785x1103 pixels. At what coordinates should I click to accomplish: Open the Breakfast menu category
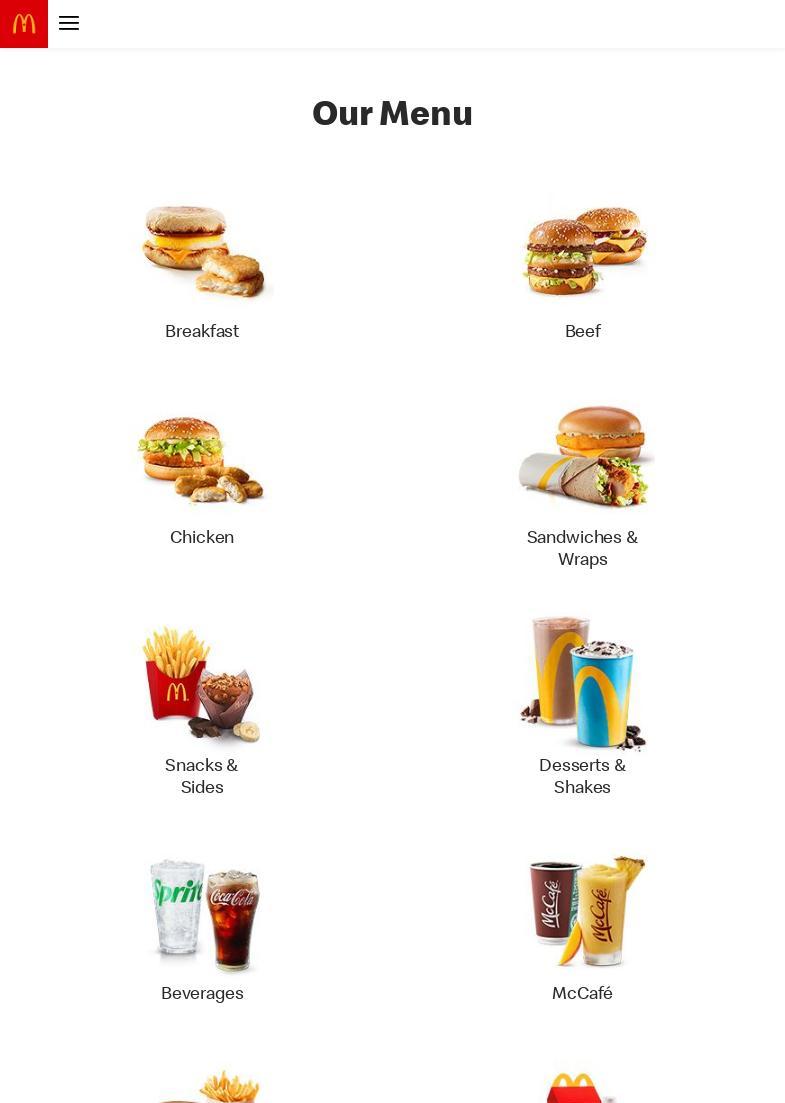click(x=202, y=268)
